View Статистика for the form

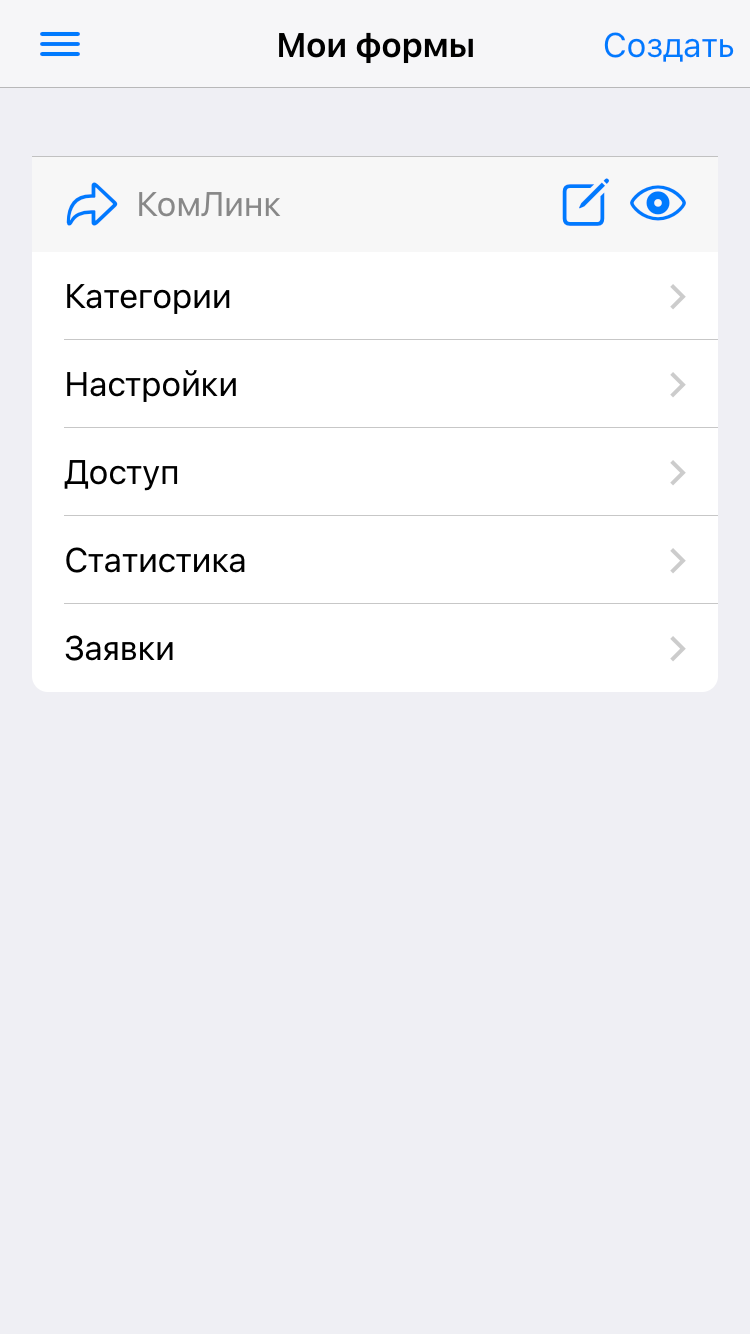[375, 561]
